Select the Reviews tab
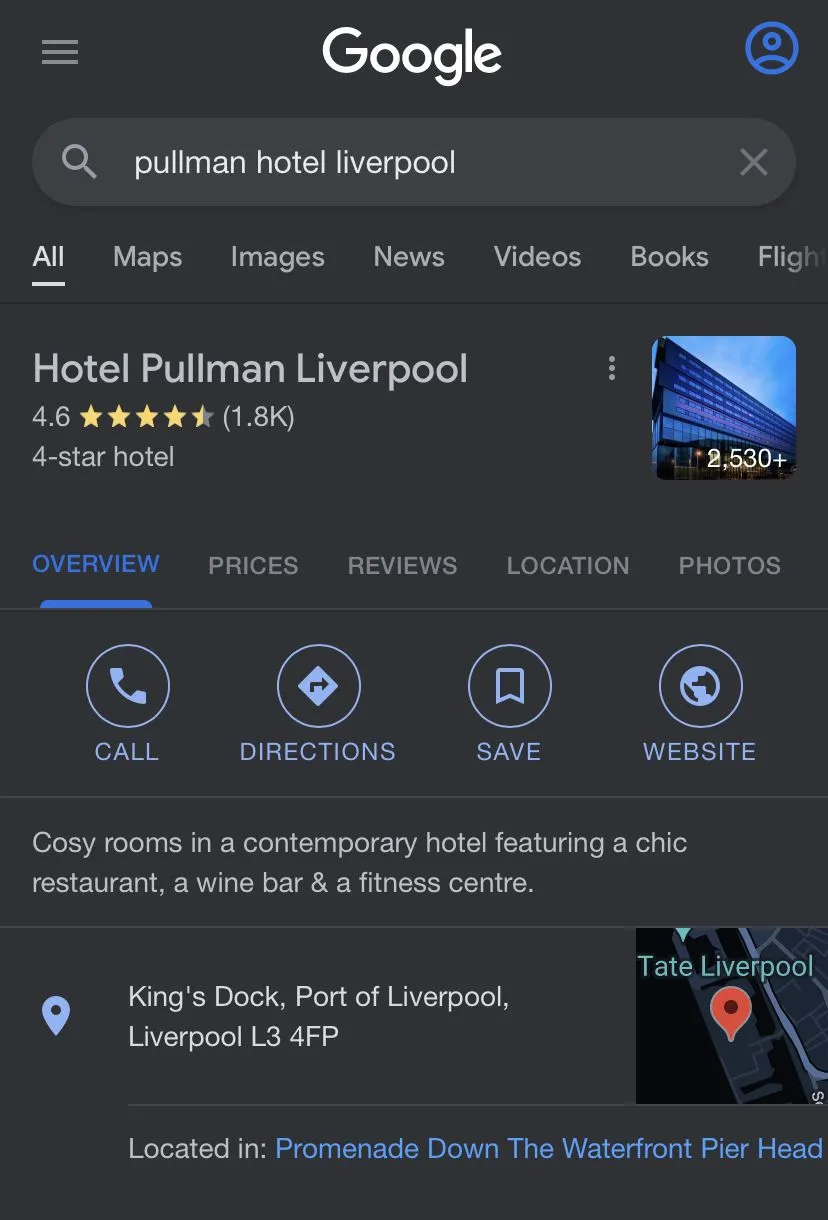The image size is (828, 1220). click(402, 565)
